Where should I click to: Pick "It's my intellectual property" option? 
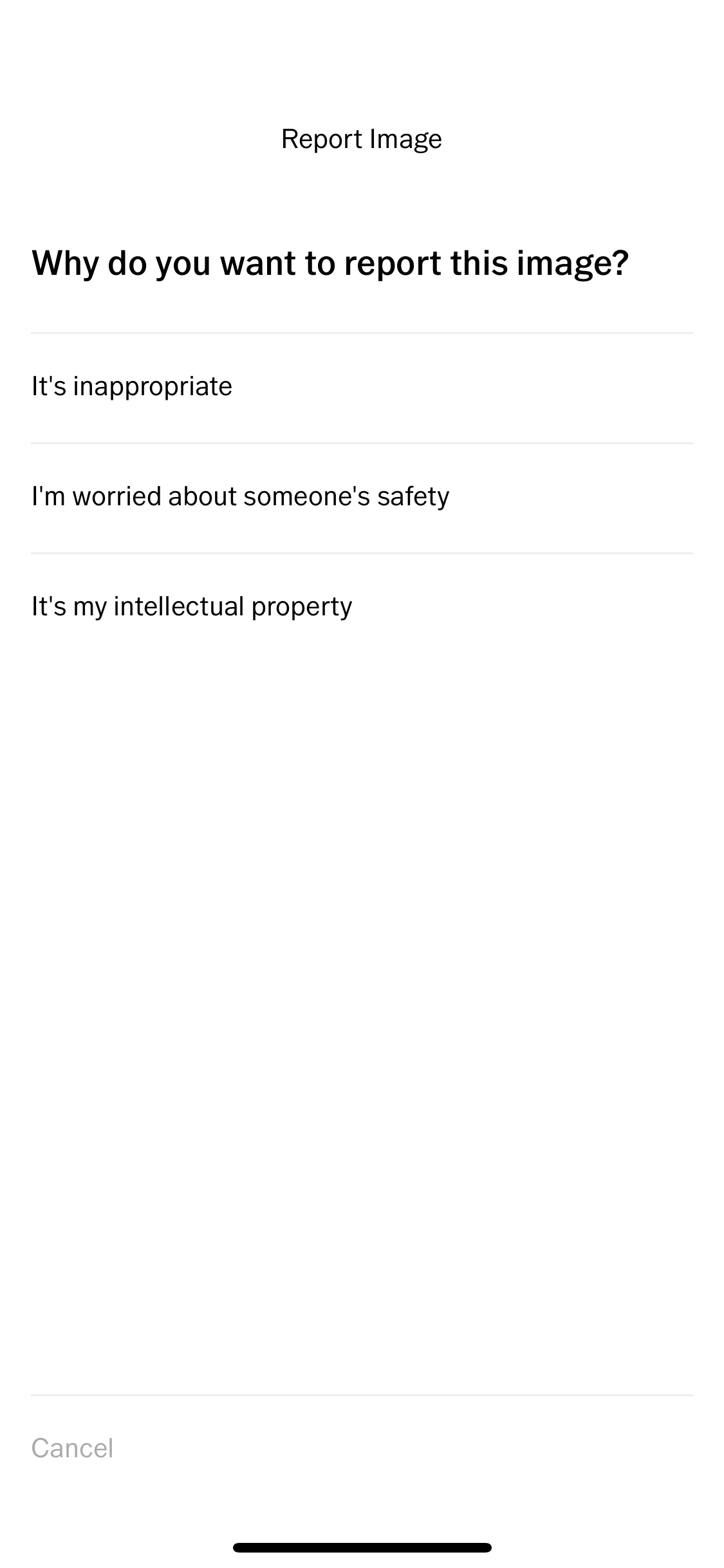(x=362, y=608)
